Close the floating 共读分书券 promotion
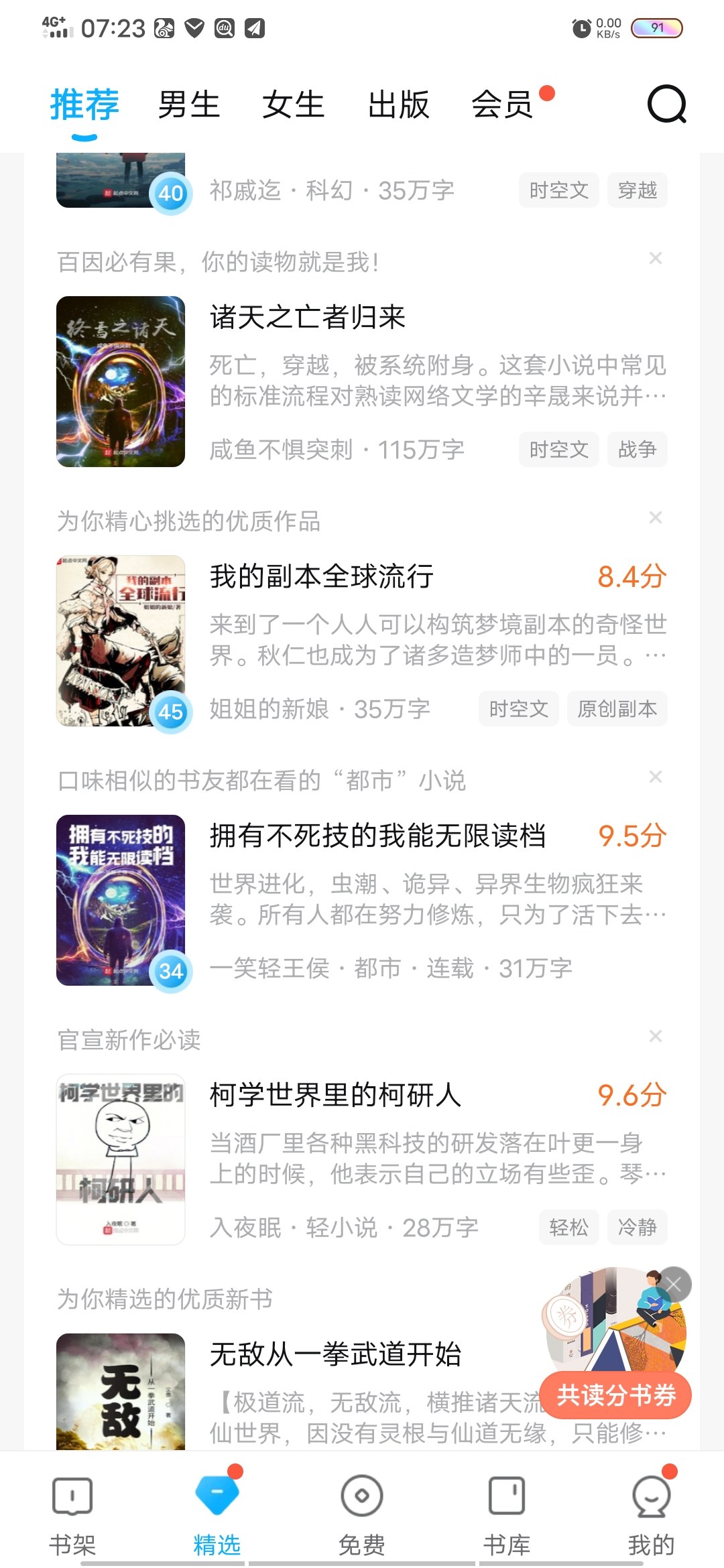 674,1285
